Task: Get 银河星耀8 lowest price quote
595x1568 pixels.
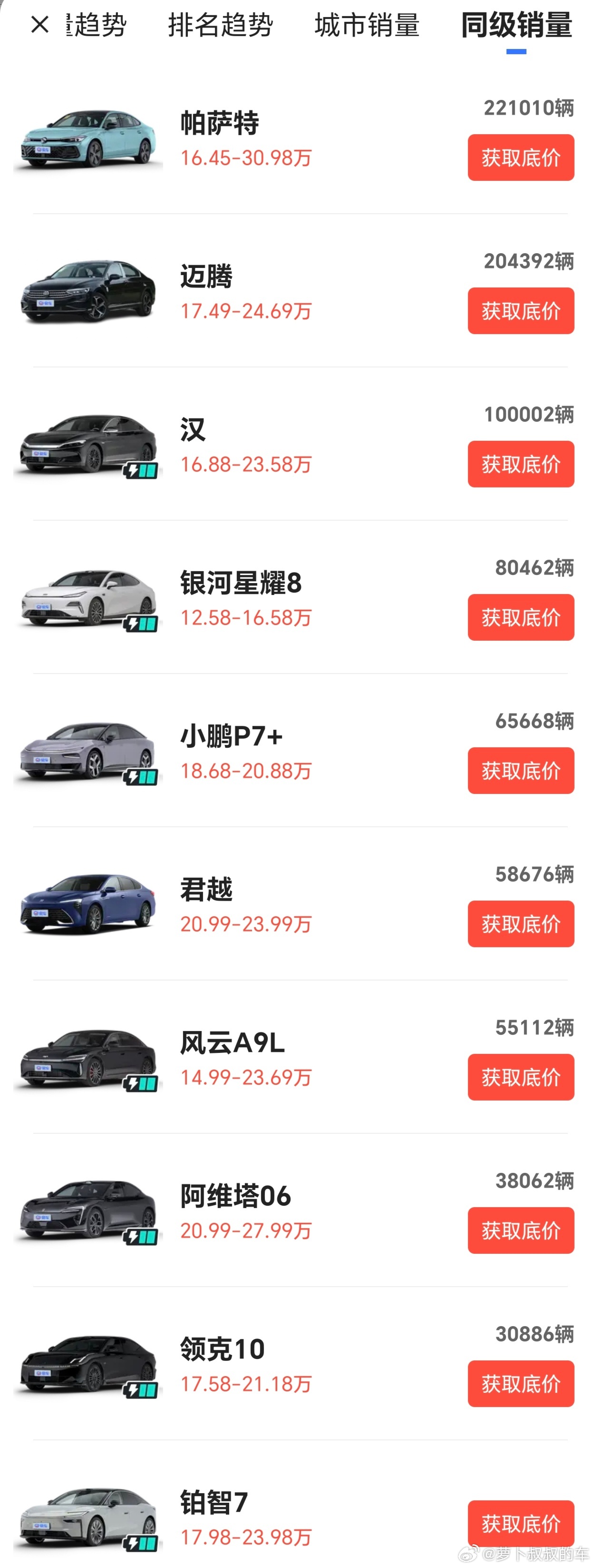Action: [x=520, y=617]
